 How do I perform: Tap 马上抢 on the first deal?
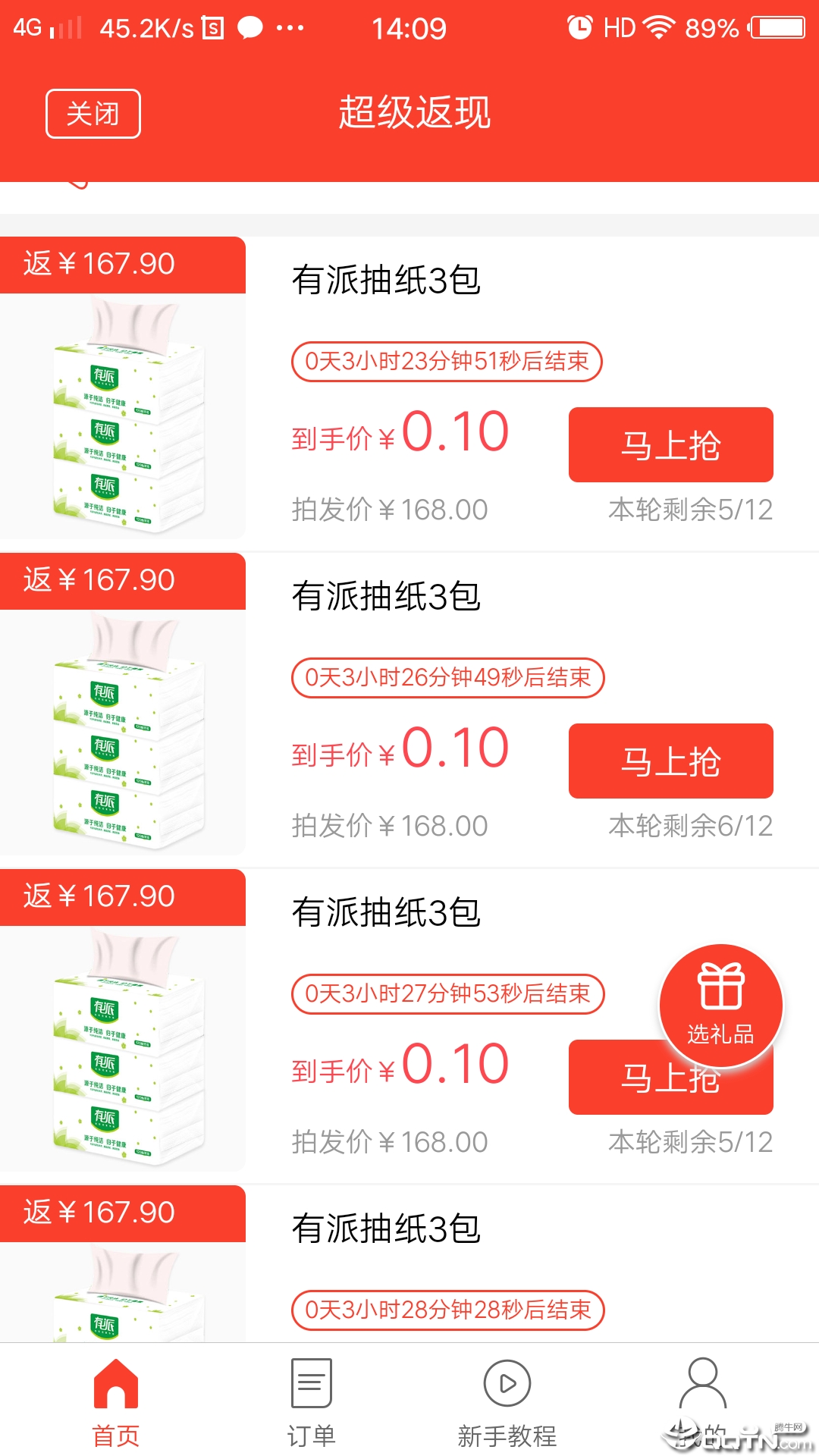coord(670,446)
